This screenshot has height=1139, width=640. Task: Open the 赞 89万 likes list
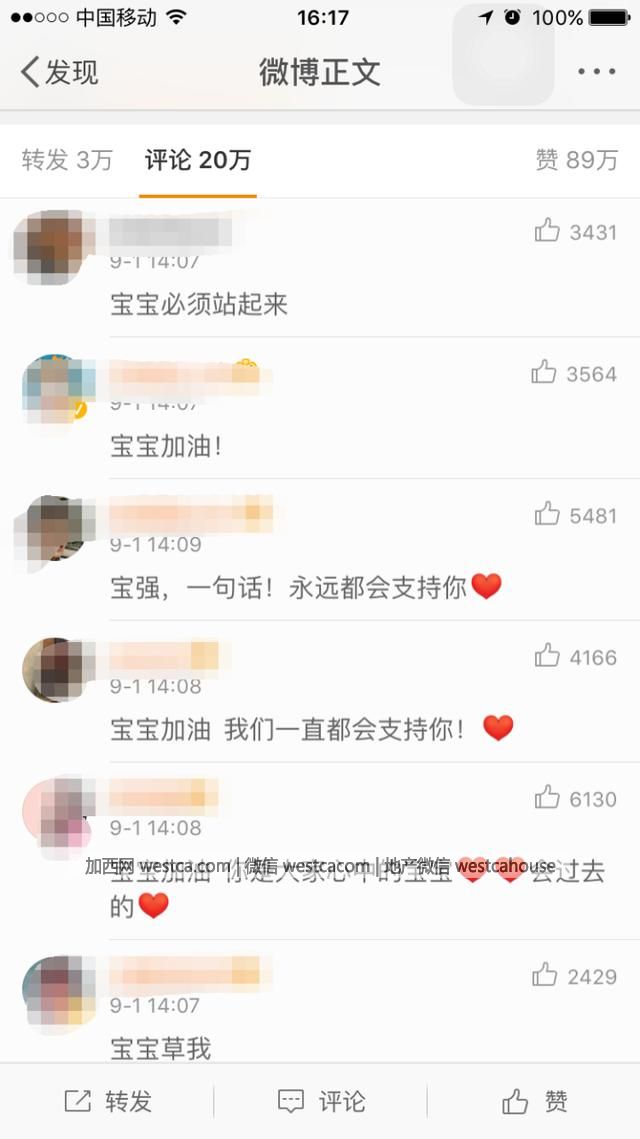click(x=576, y=160)
